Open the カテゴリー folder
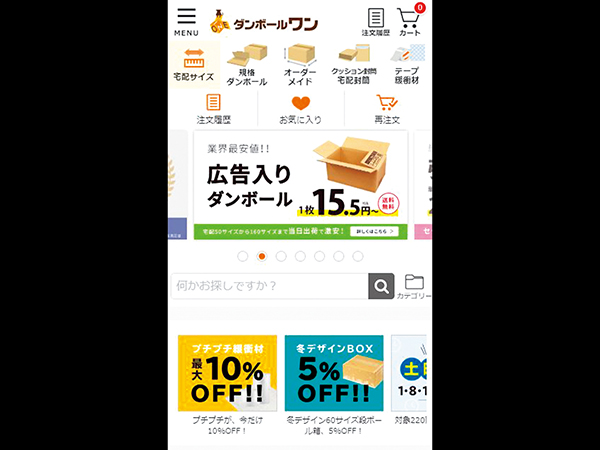Image resolution: width=600 pixels, height=450 pixels. [413, 286]
